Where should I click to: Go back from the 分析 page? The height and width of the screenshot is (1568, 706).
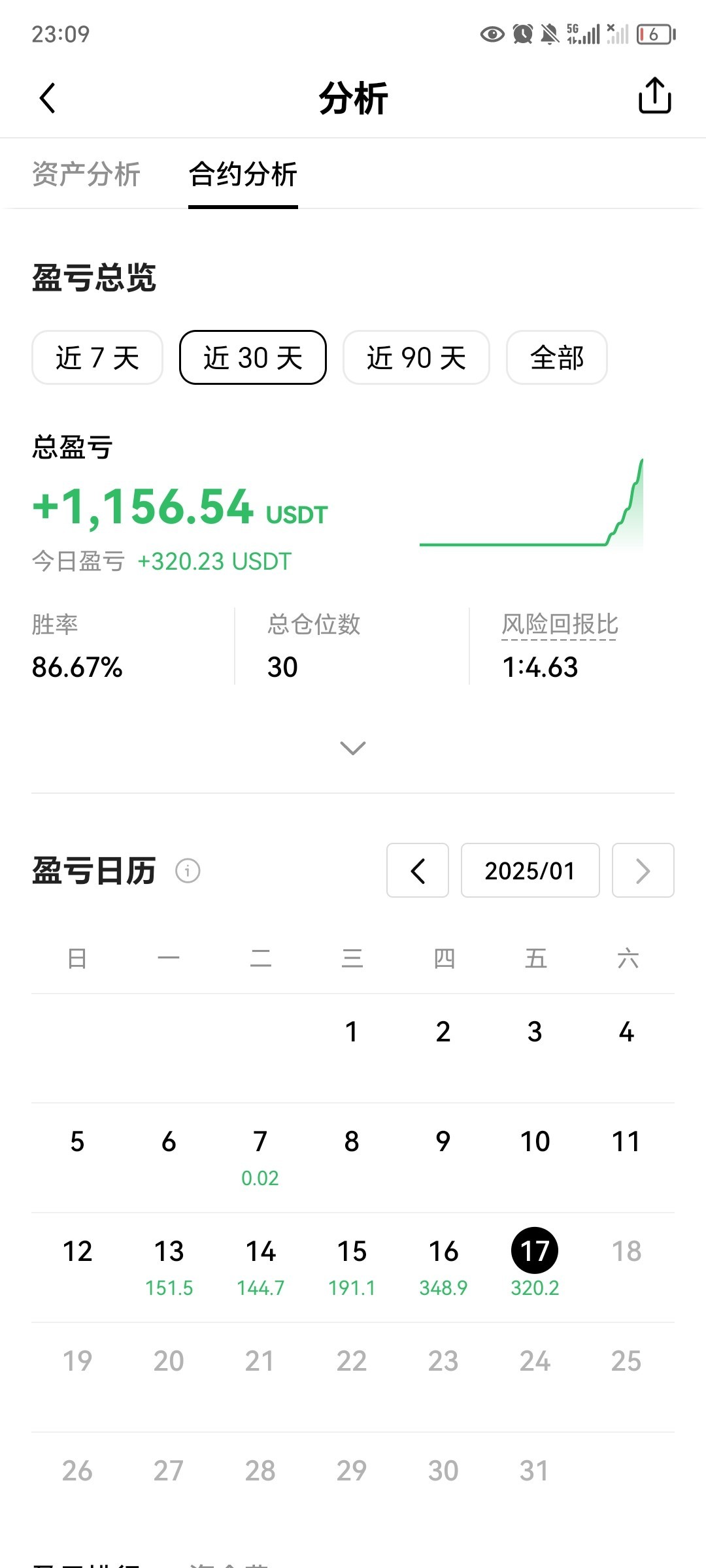[x=48, y=99]
